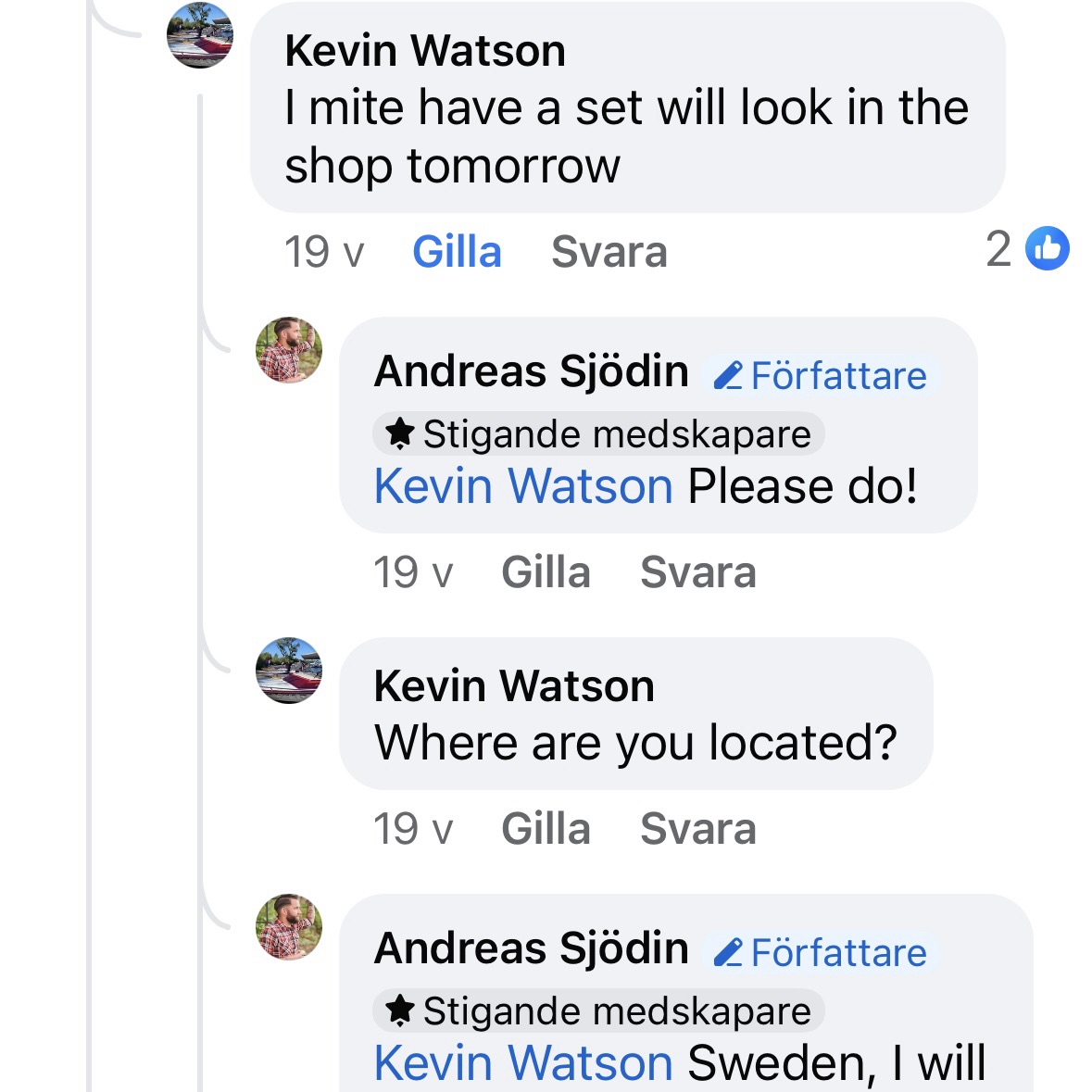Open Andreas Sjödin's avatar beside 'Sweden, I will' reply
Screen dimensions: 1092x1092
(x=289, y=926)
